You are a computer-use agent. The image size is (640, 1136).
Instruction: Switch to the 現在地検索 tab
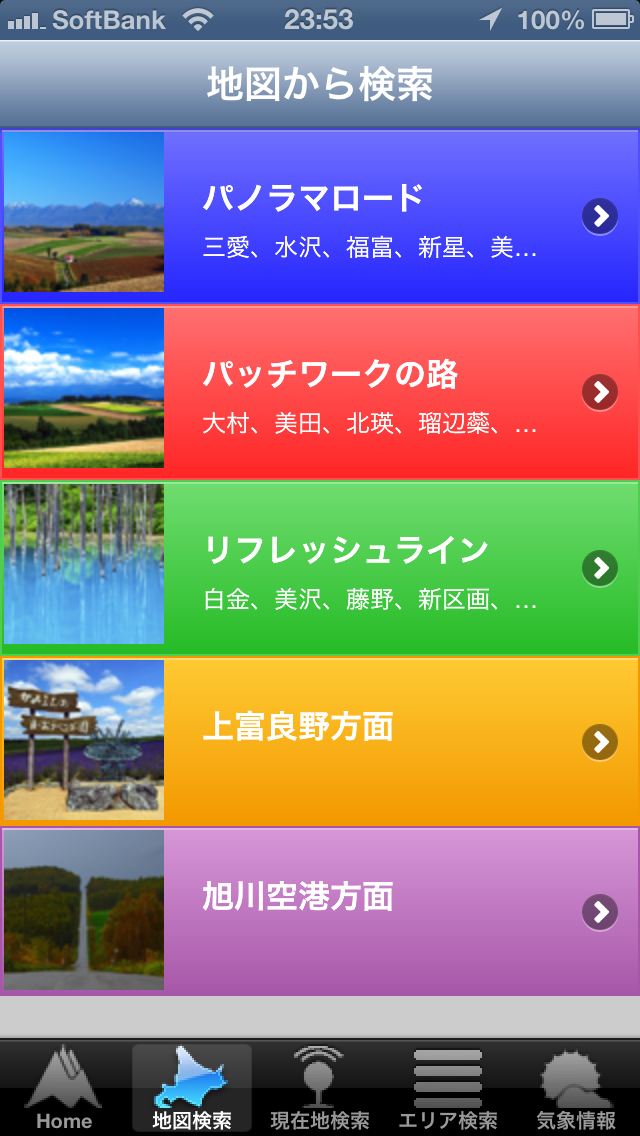coord(320,1088)
